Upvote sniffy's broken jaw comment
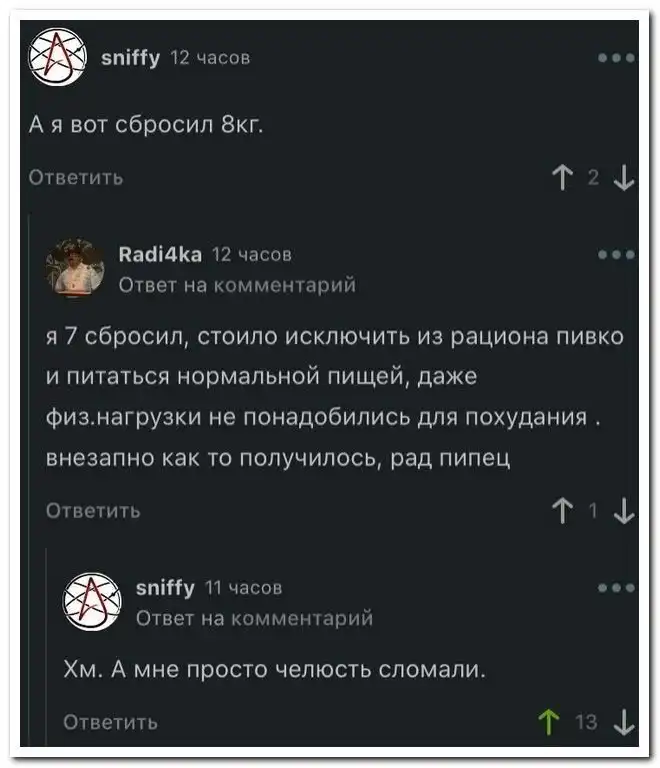Screen dimensions: 660x768 click(x=549, y=720)
